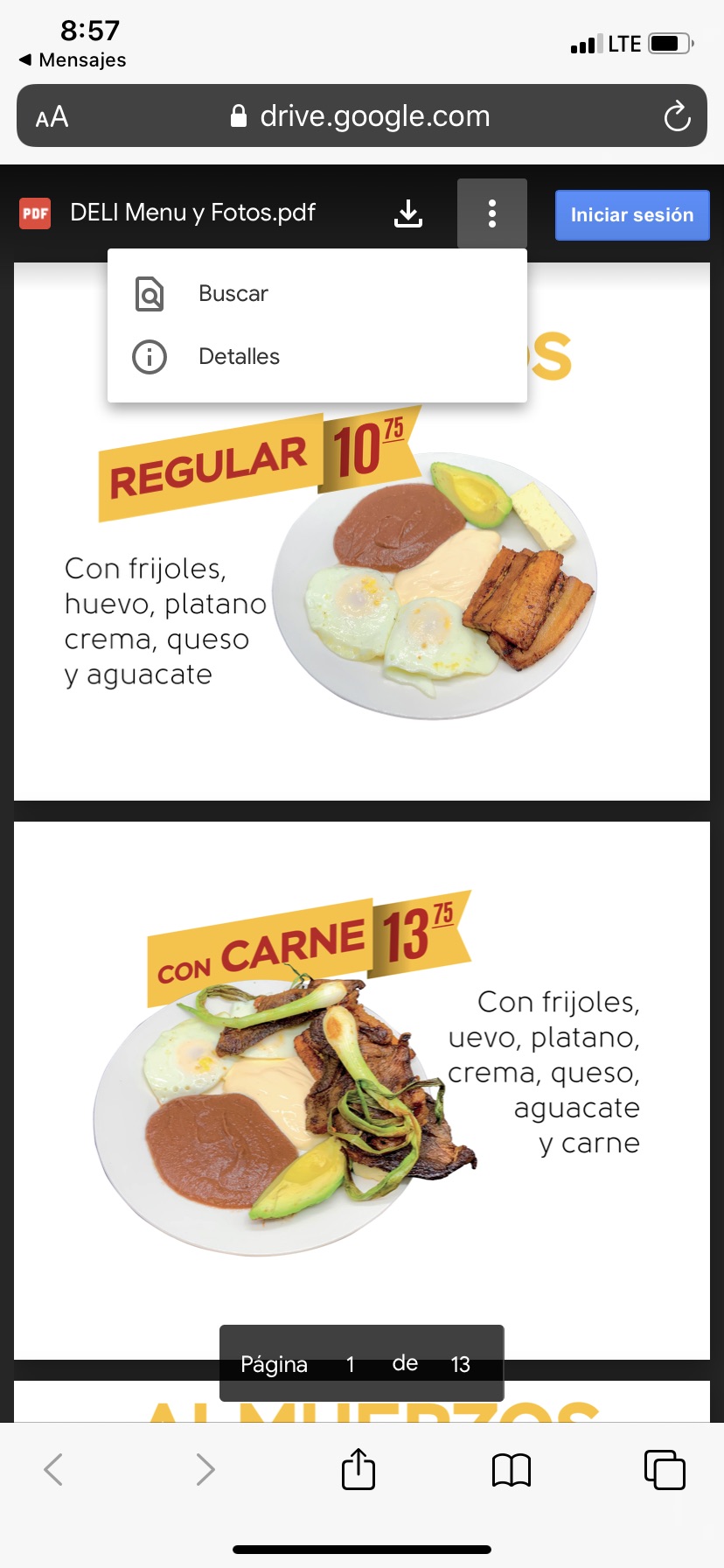Tap the Iniciar sesión button
The image size is (724, 1568).
632,215
